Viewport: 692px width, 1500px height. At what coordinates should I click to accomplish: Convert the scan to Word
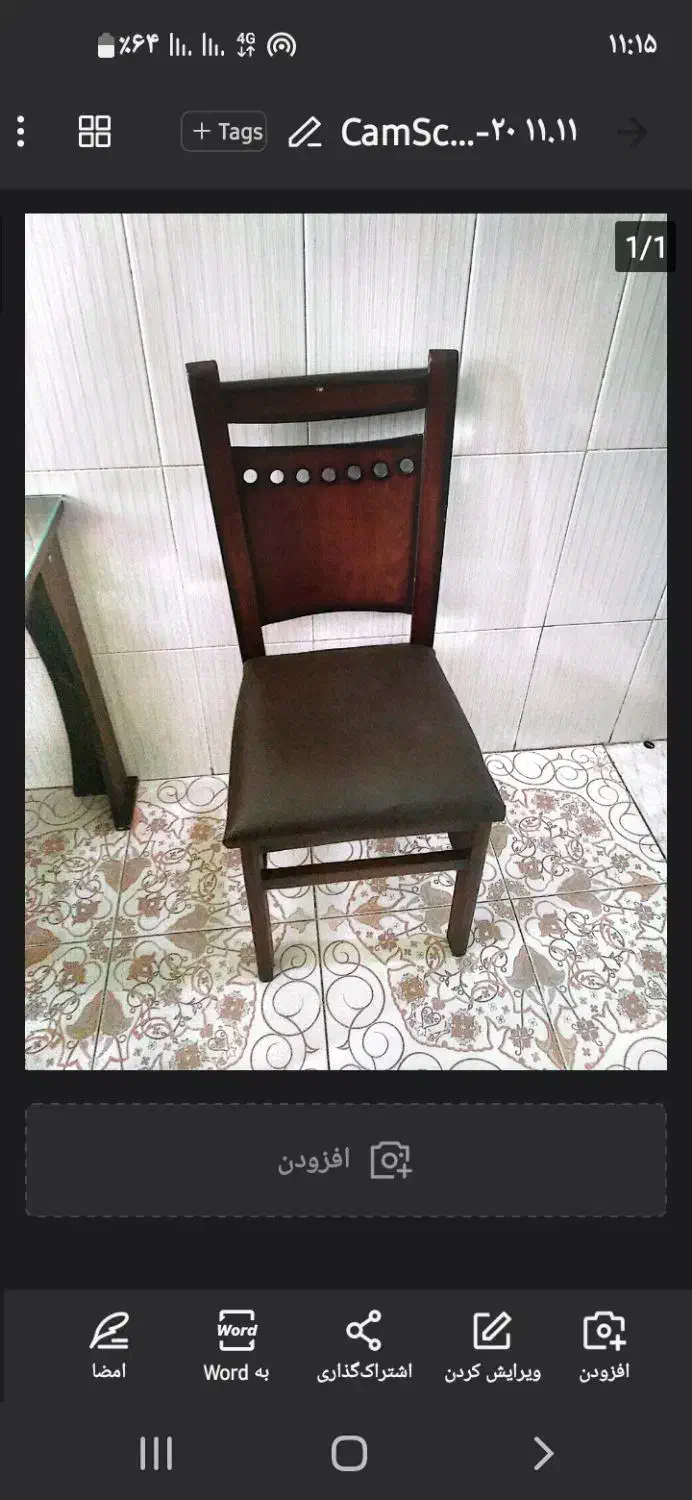236,1346
